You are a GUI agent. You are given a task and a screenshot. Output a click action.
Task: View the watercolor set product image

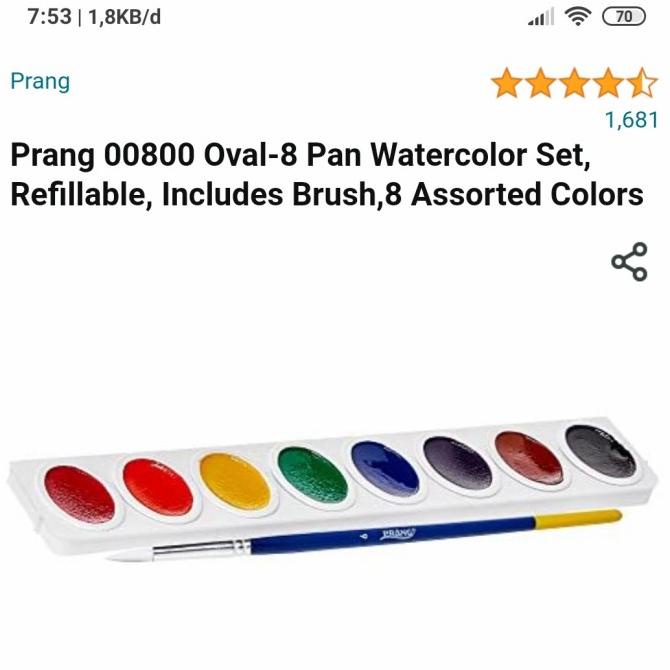tap(330, 490)
